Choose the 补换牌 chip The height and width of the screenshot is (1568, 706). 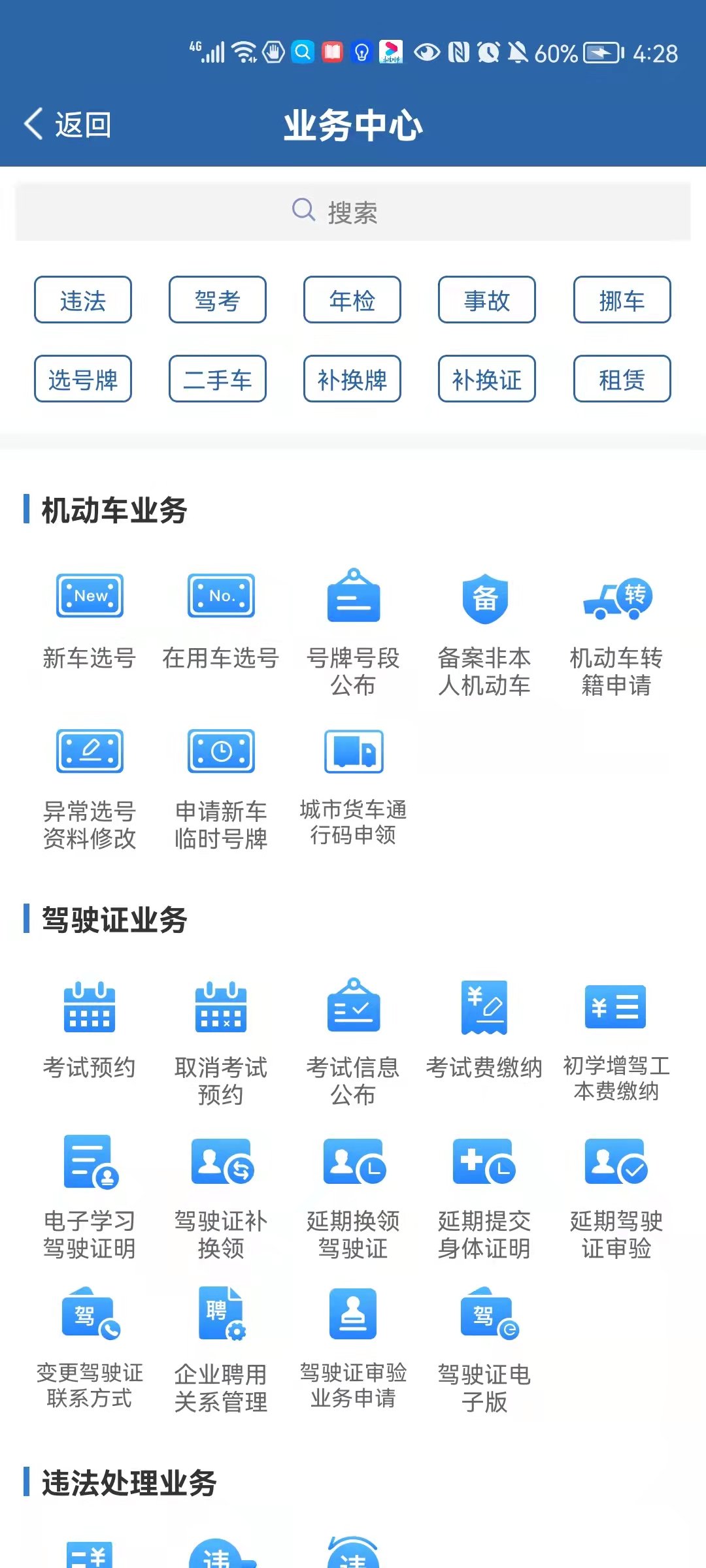pos(352,379)
